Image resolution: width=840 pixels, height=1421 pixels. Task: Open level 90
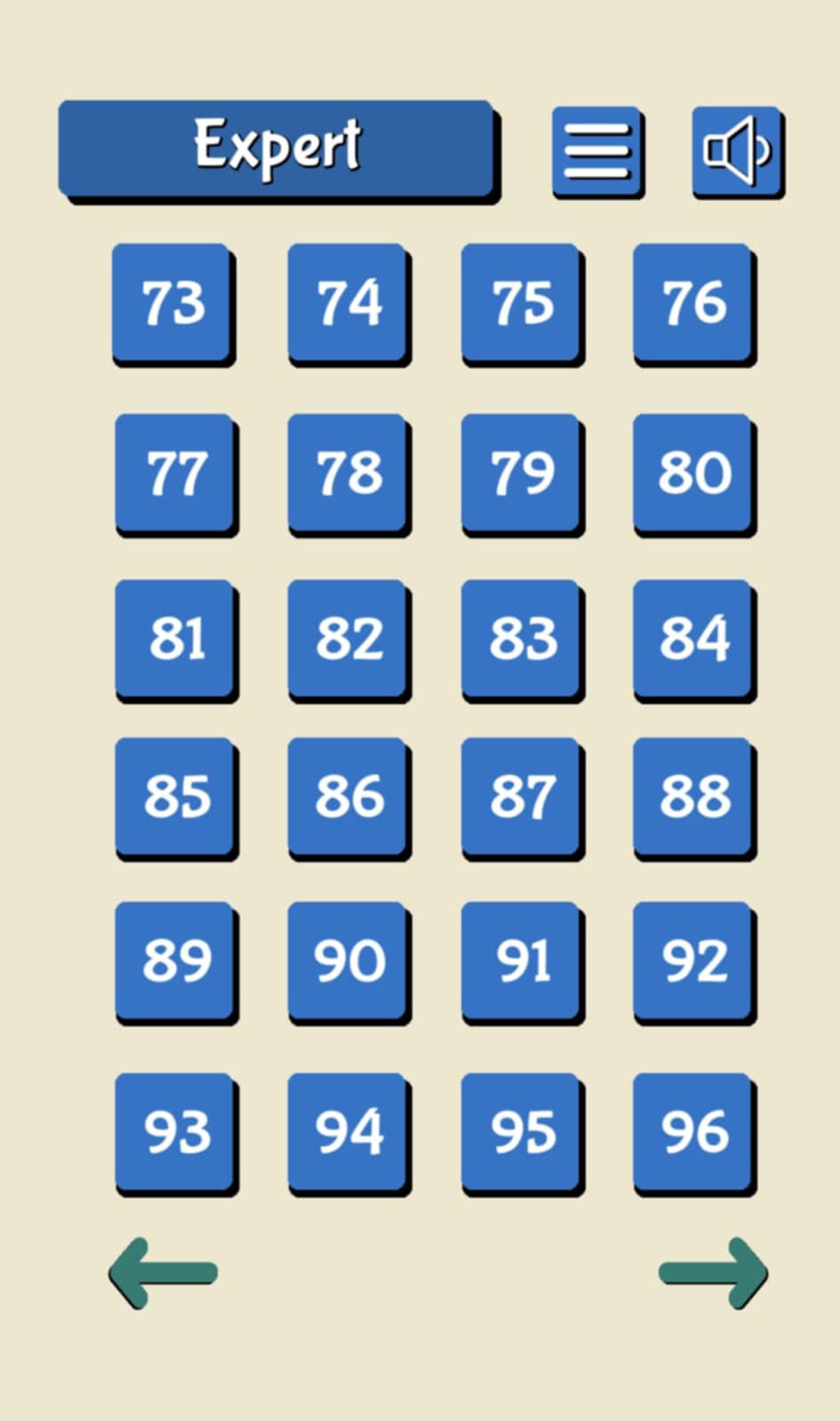(x=348, y=960)
